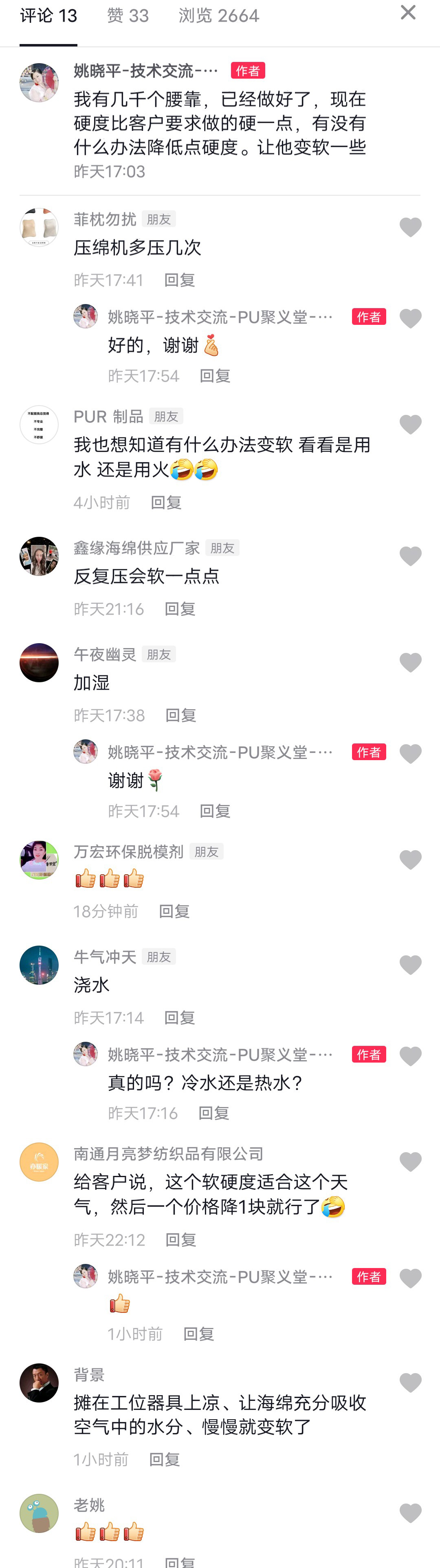This screenshot has width=440, height=1568.
Task: Switch to the 赞 33 tab
Action: click(128, 16)
